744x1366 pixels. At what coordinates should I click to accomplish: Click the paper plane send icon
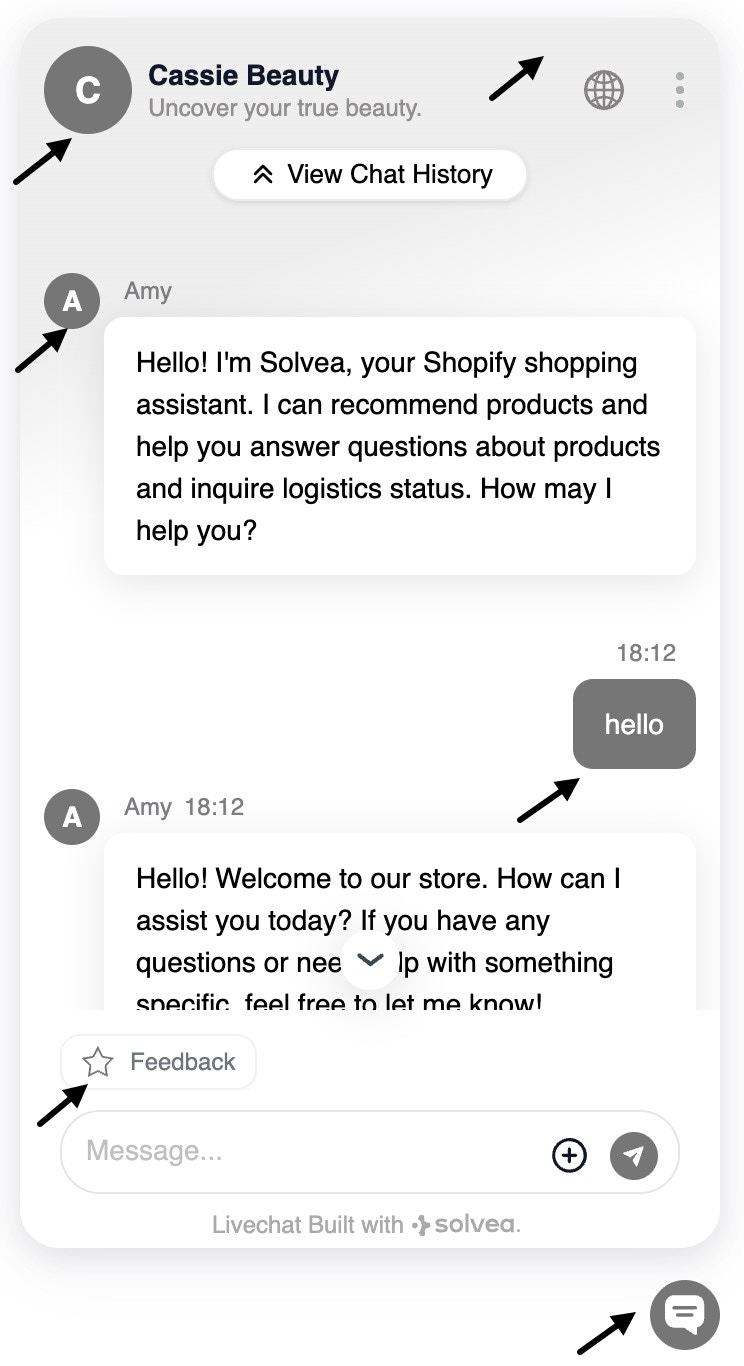click(x=634, y=1155)
